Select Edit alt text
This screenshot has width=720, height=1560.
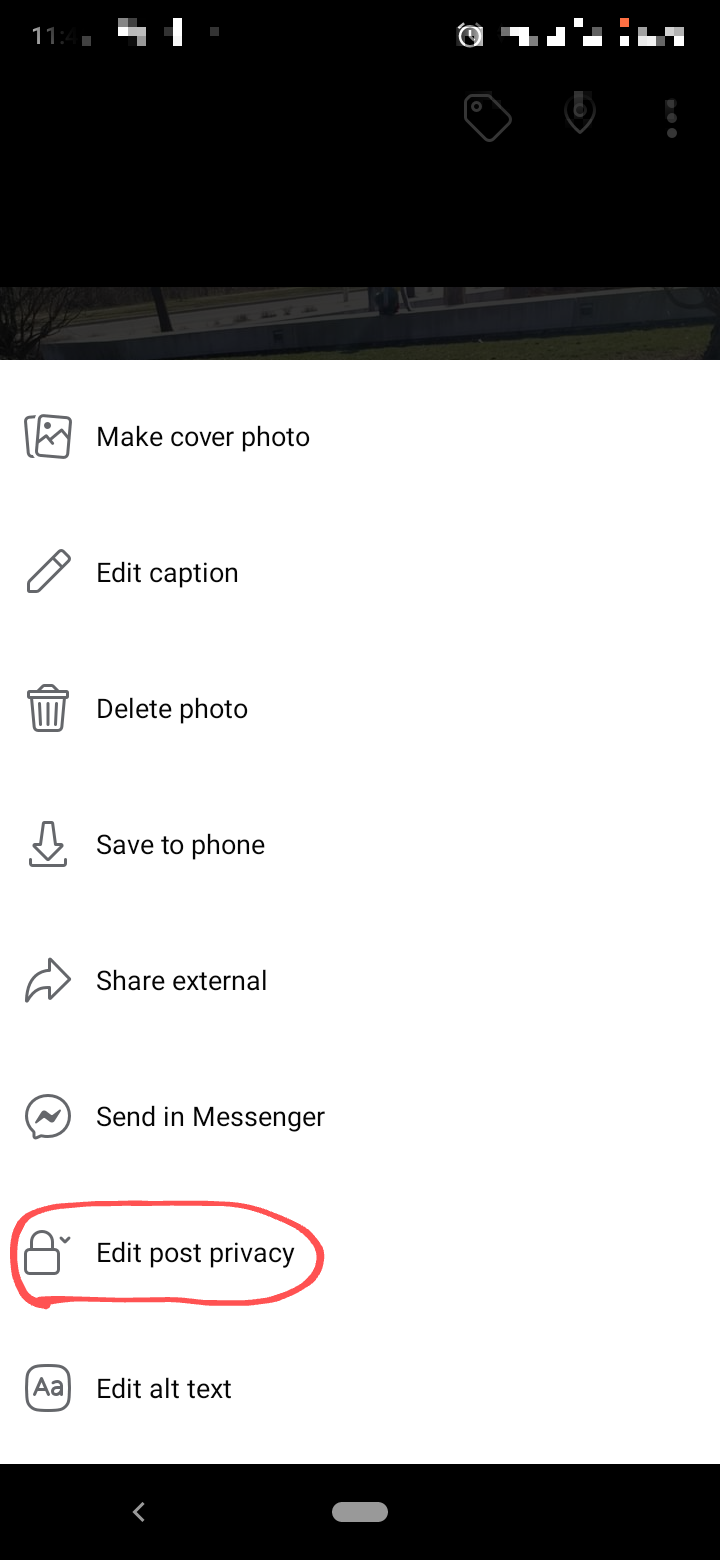pyautogui.click(x=164, y=1389)
